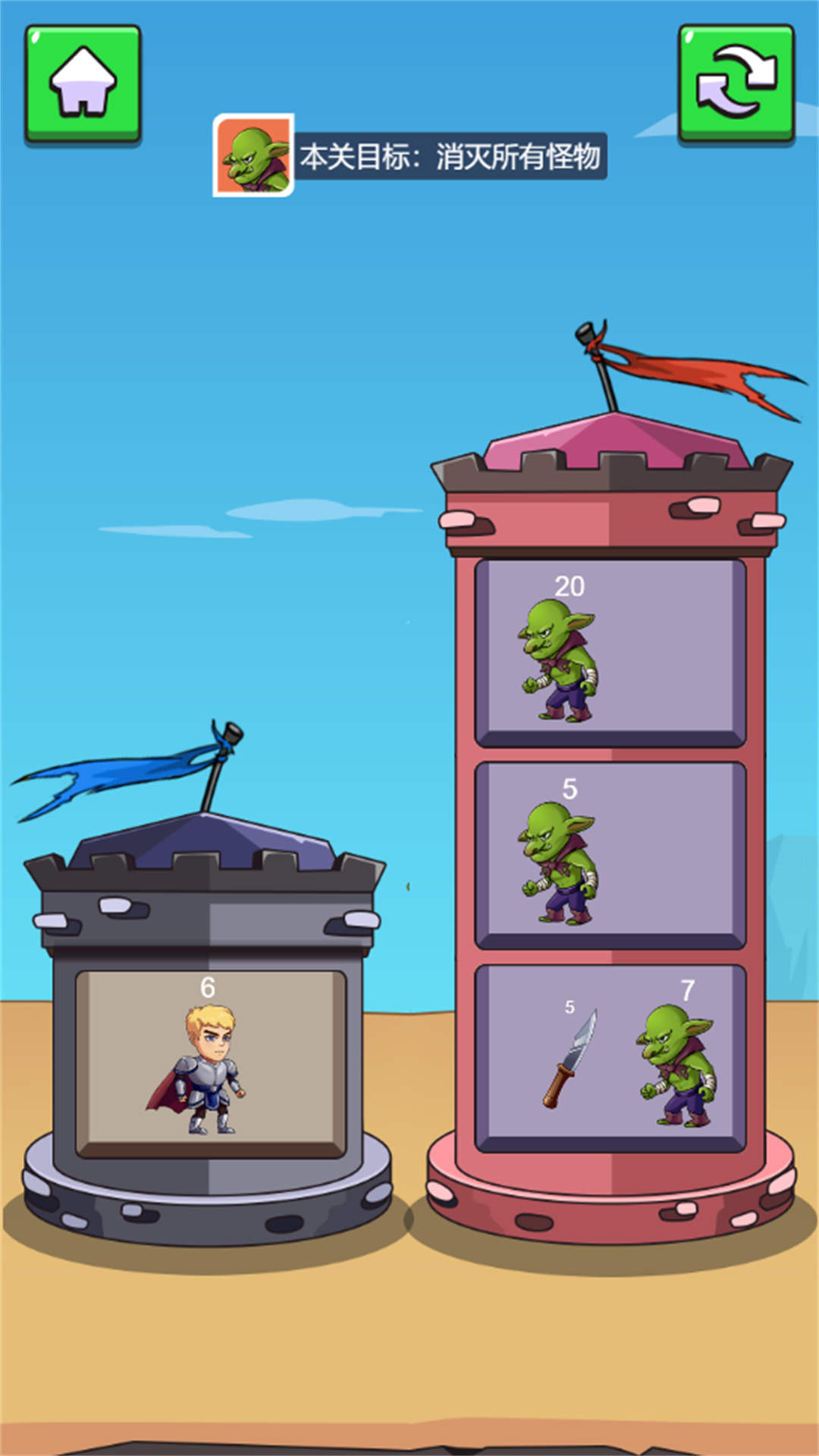Tap the hero's room in the blue tower
Image resolution: width=819 pixels, height=1456 pixels.
tap(211, 1063)
